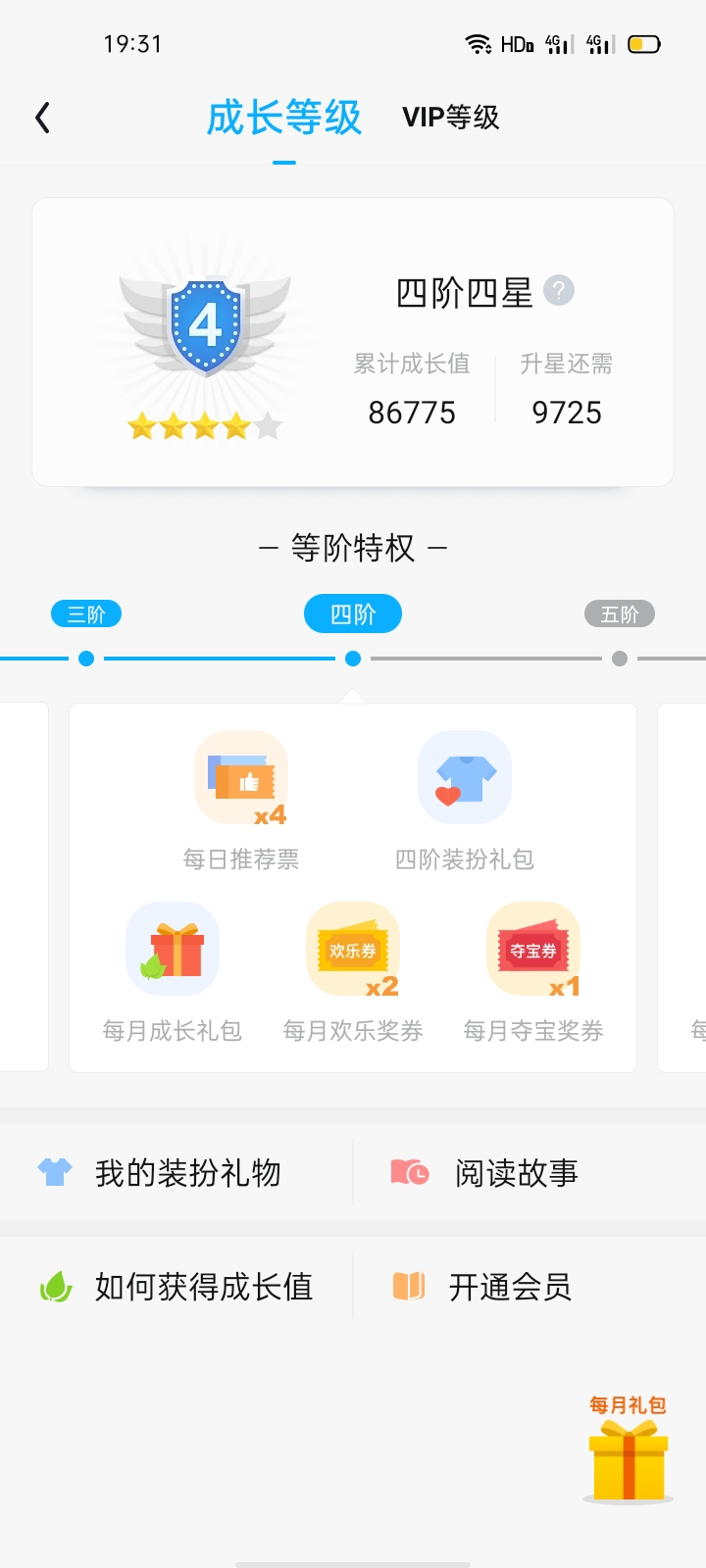Screen dimensions: 706x1568
Task: Go back using the top-left arrow
Action: click(42, 119)
